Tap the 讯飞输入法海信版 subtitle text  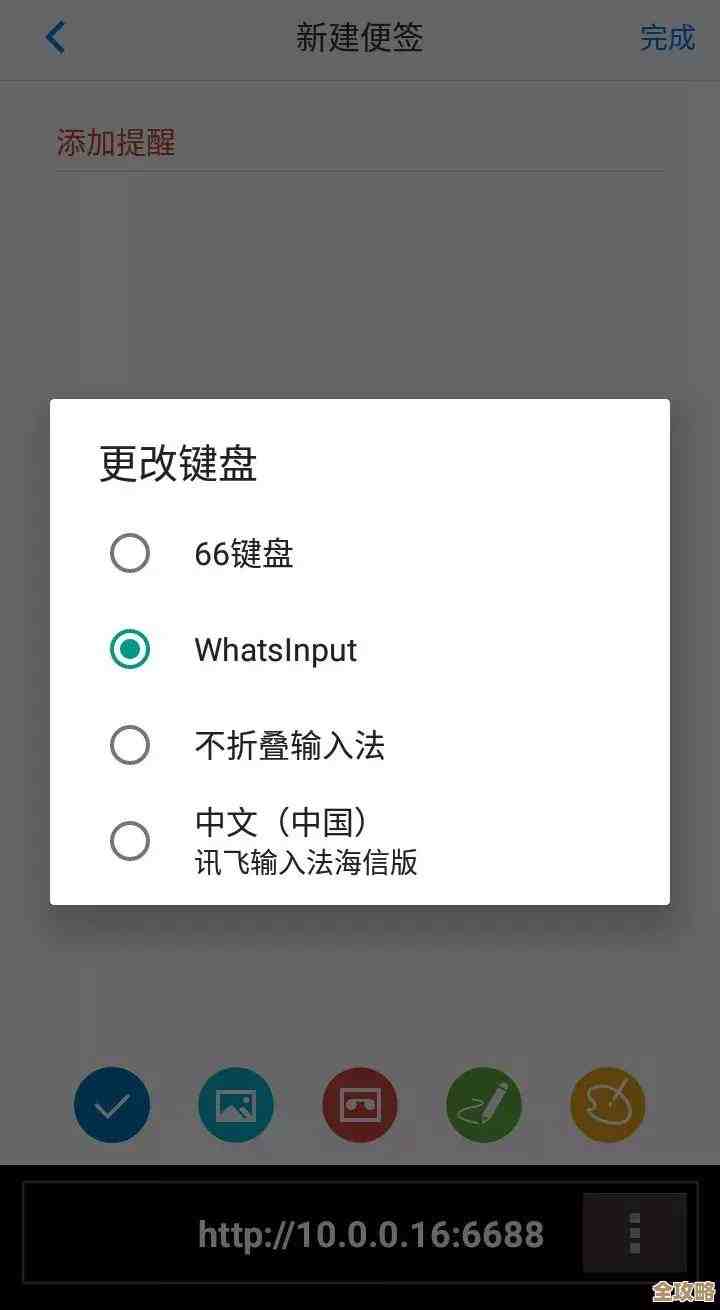coord(305,862)
